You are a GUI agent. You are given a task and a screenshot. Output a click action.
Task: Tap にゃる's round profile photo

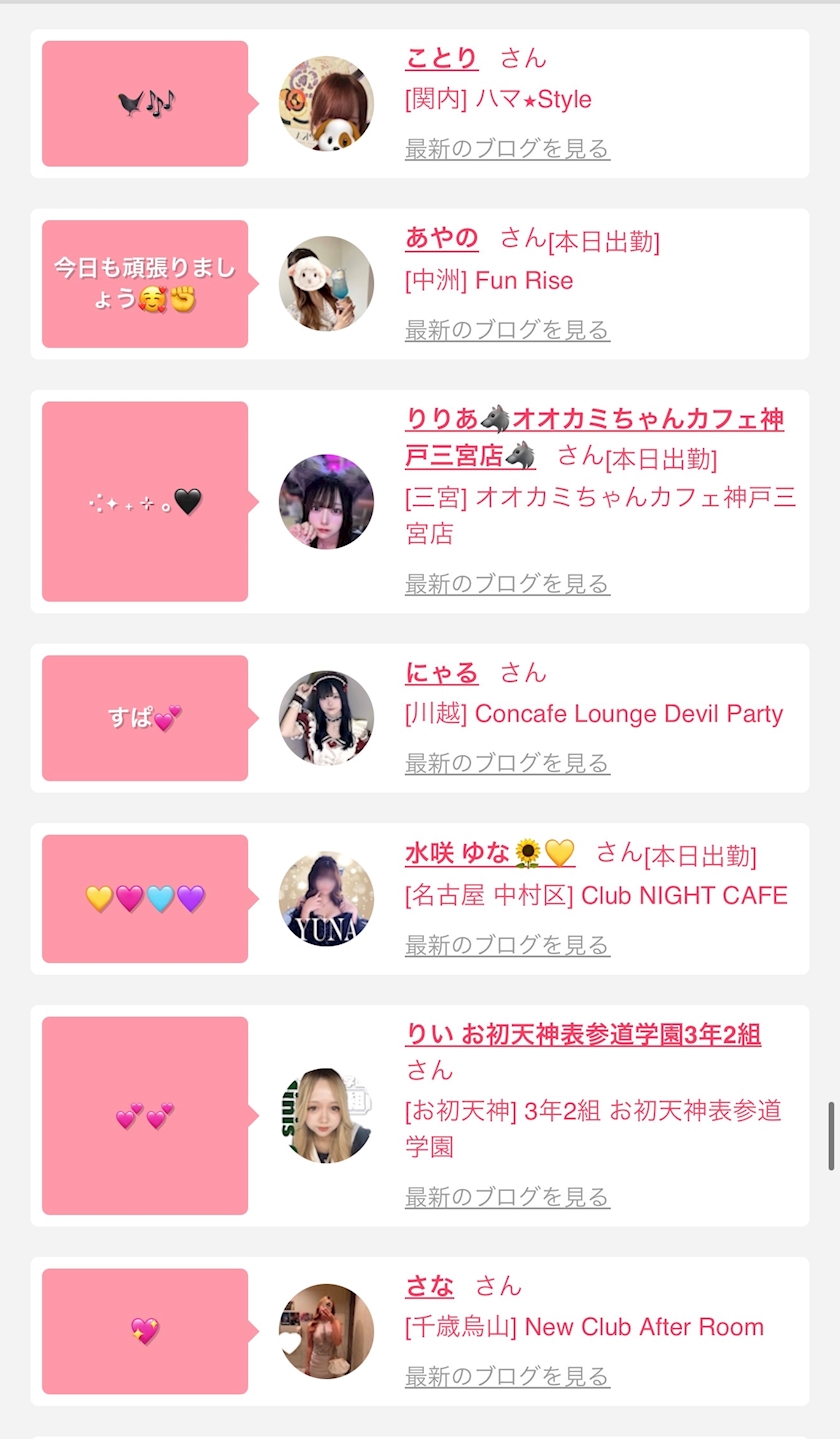tap(326, 718)
